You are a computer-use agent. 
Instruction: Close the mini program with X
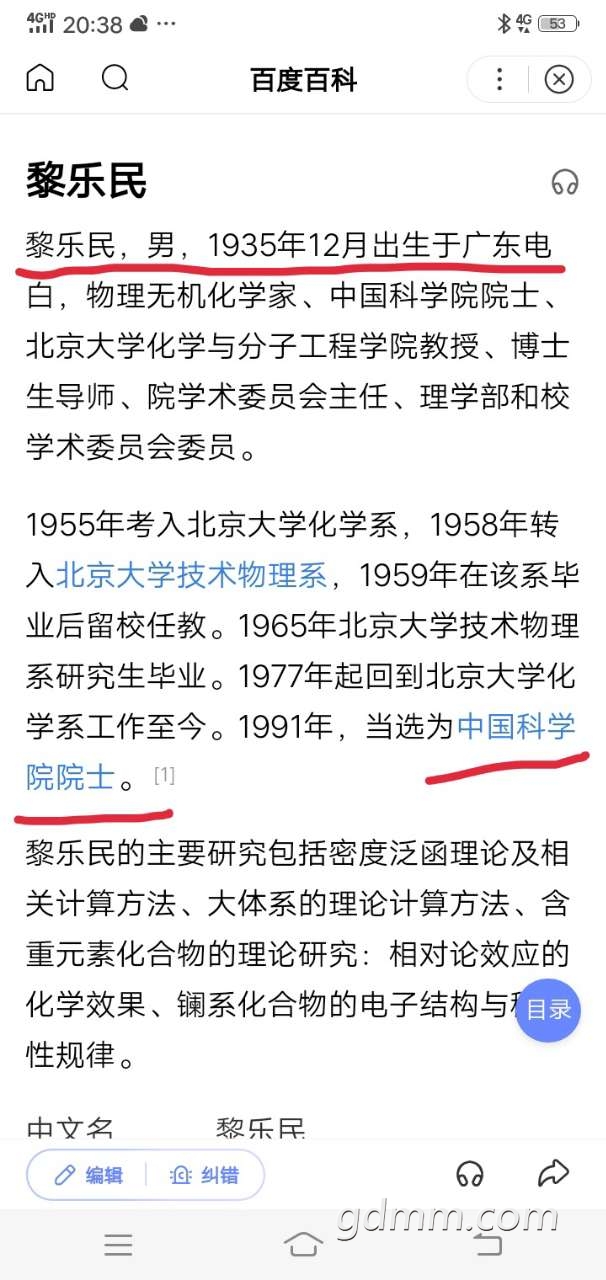pyautogui.click(x=559, y=79)
